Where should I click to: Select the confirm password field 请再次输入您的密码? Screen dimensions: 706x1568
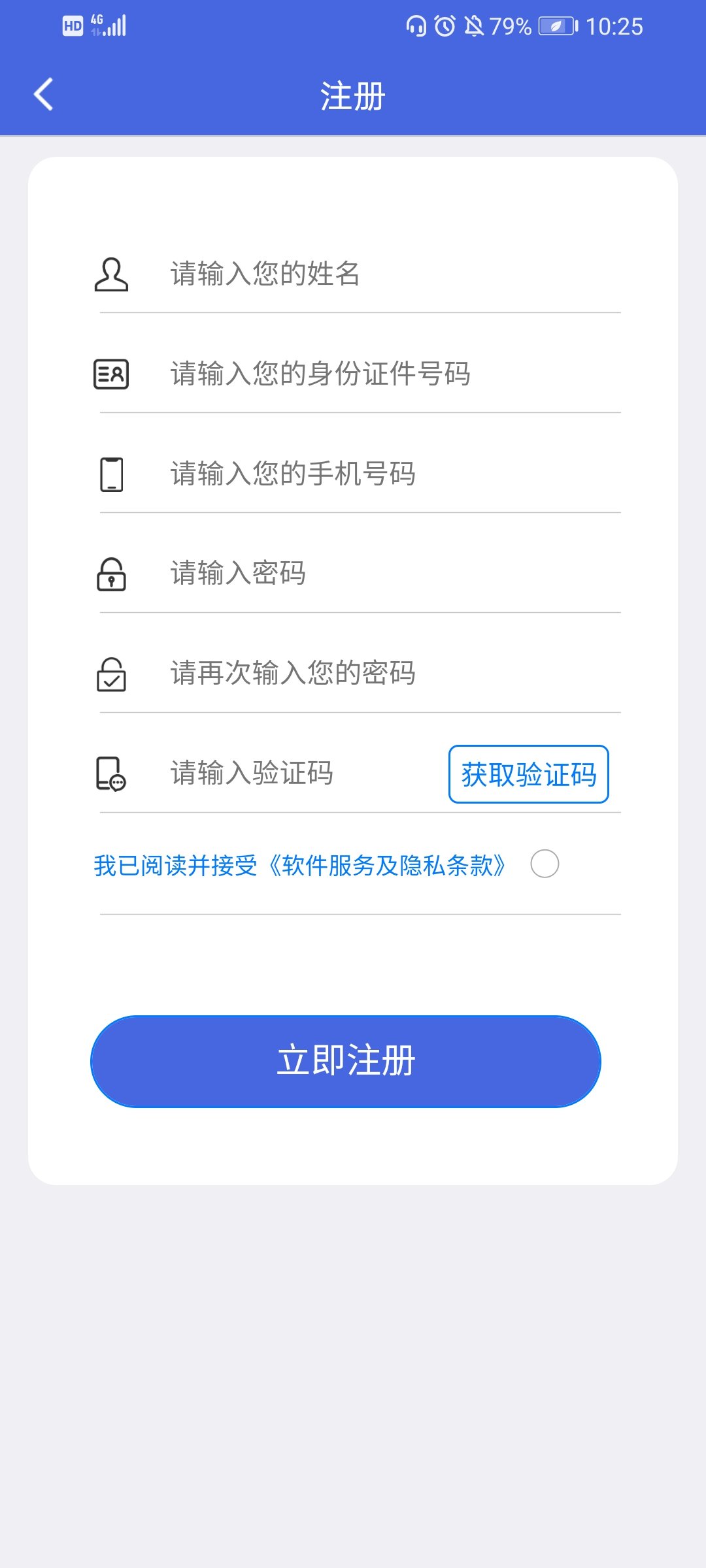coord(392,674)
